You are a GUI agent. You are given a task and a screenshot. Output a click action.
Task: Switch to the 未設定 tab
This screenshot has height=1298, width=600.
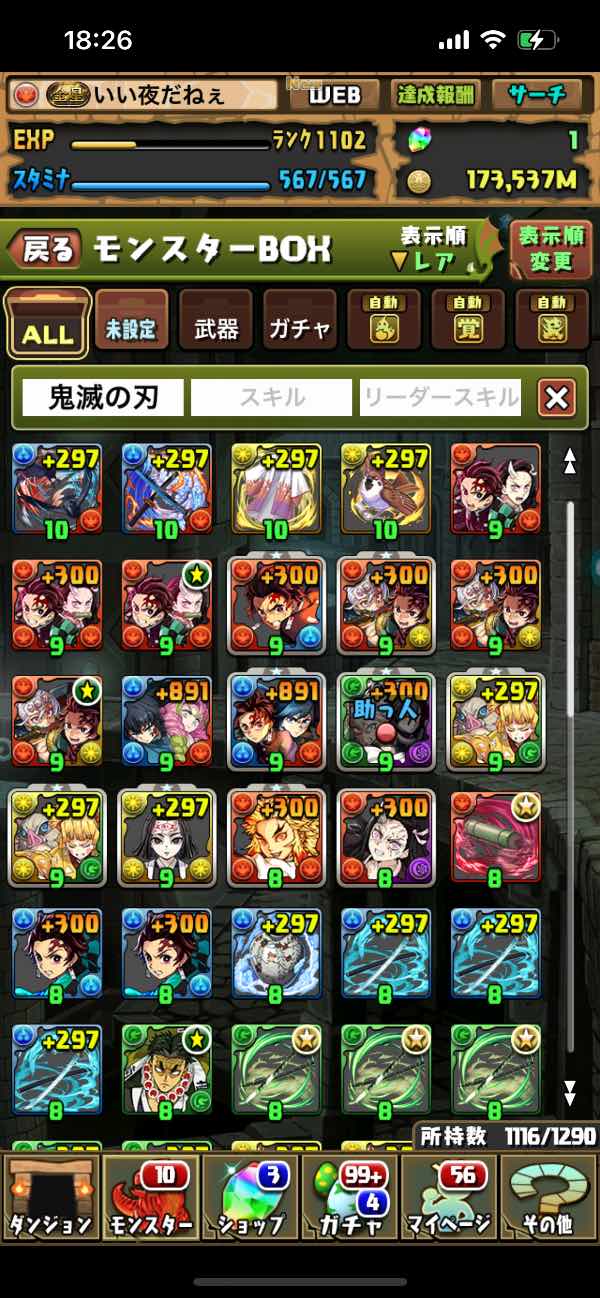[132, 324]
